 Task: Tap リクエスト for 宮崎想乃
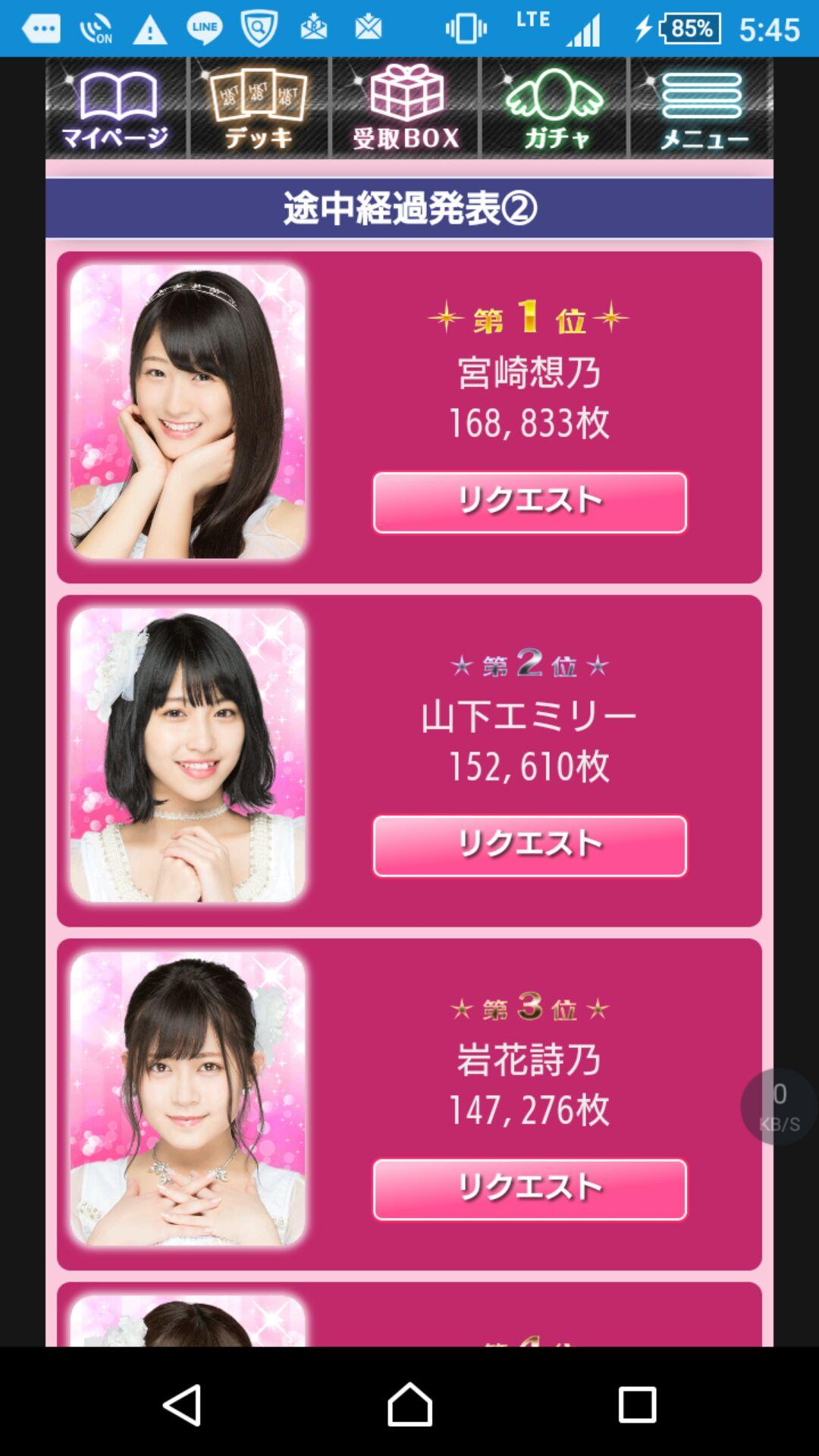(529, 502)
